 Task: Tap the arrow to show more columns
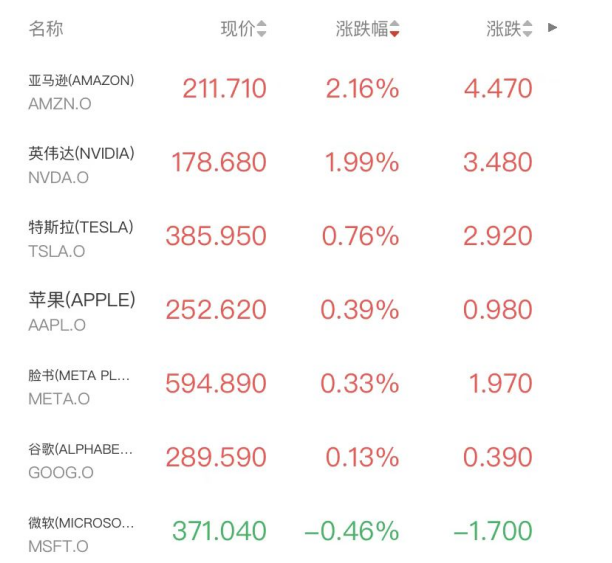[x=553, y=28]
